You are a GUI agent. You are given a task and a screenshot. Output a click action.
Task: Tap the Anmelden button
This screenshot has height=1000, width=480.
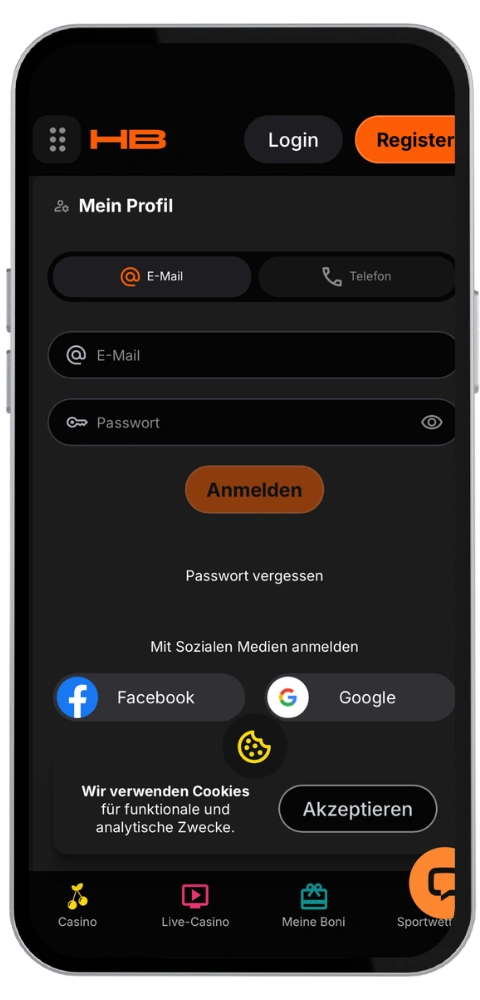[x=254, y=490]
